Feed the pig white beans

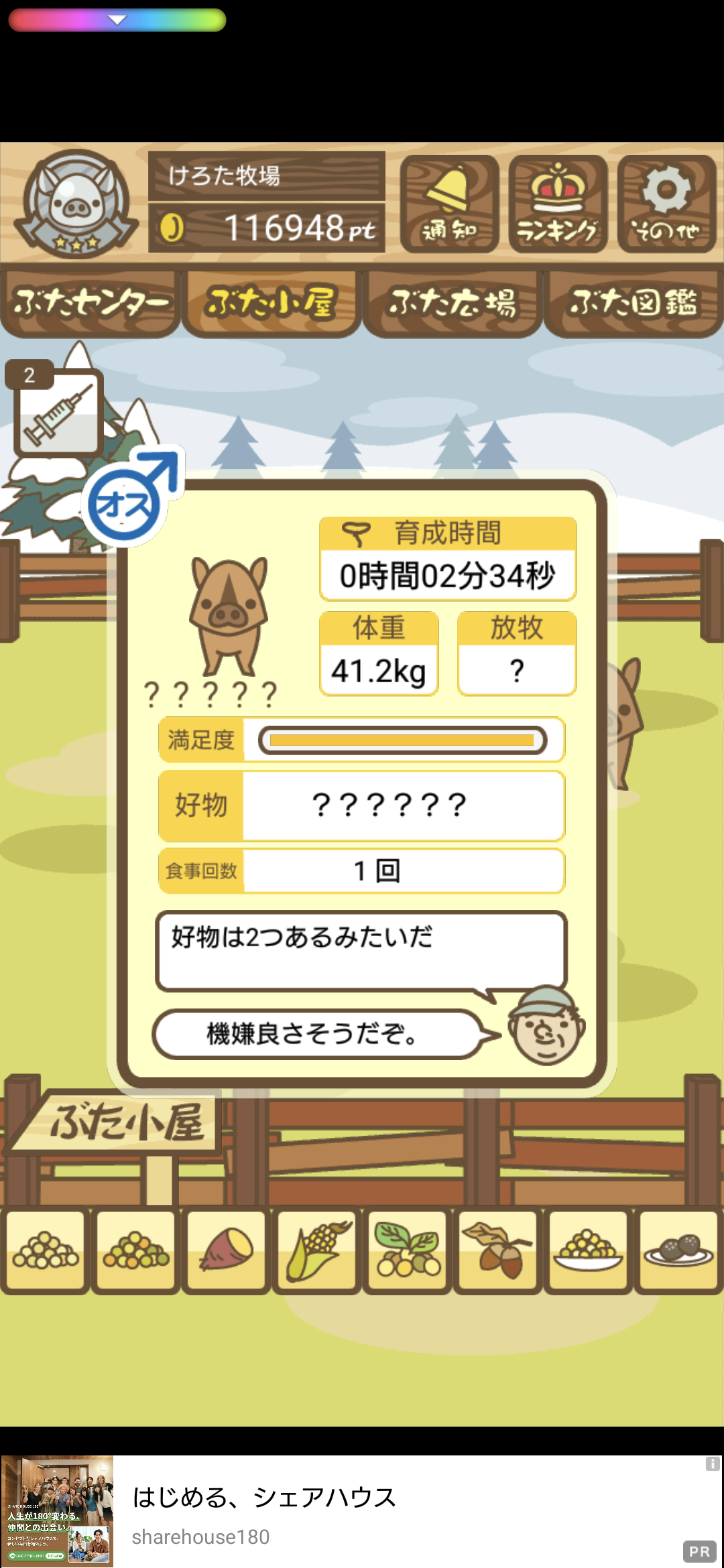[46, 1250]
